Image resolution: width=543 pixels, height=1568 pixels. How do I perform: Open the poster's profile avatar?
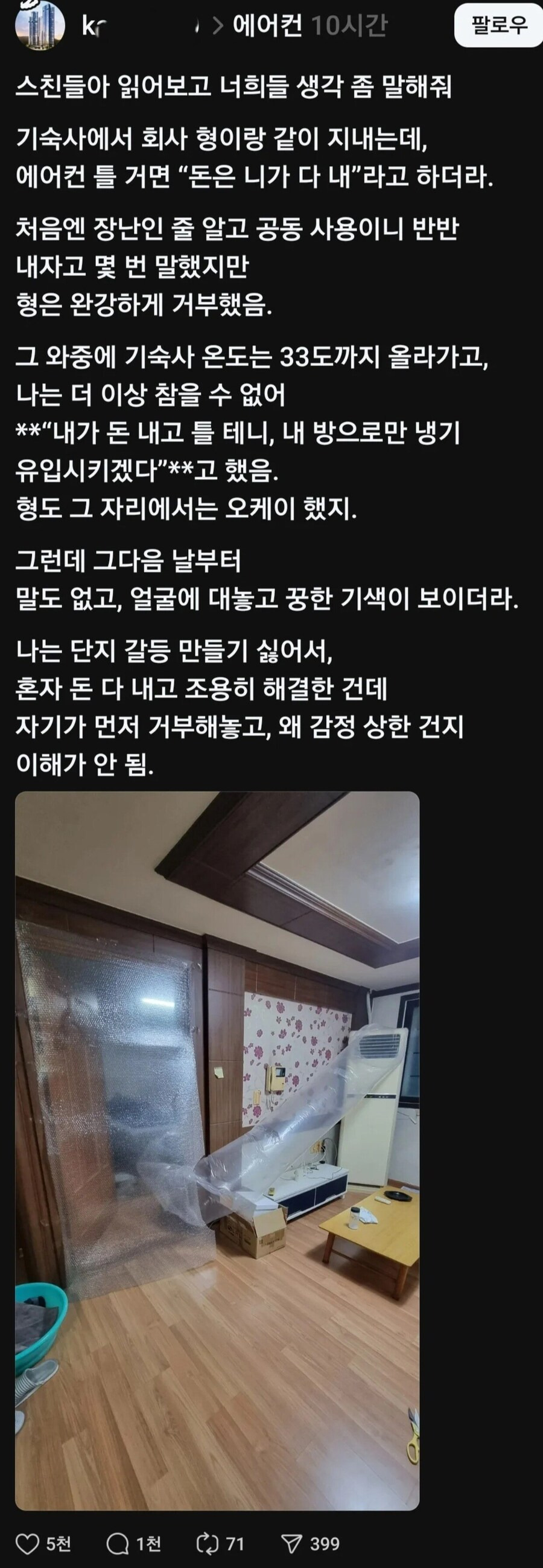(x=40, y=25)
